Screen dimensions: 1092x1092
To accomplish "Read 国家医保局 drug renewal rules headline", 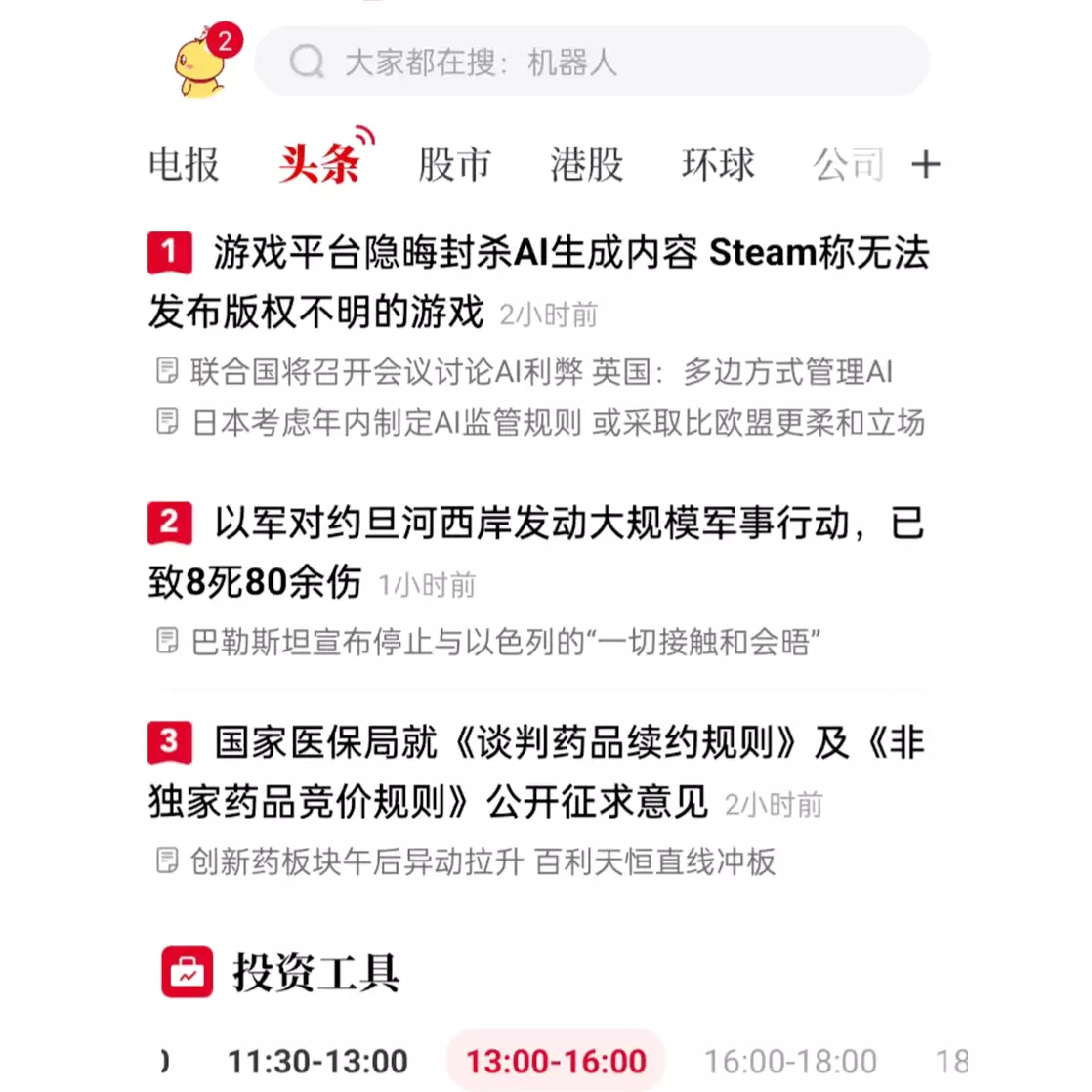I will (x=537, y=772).
